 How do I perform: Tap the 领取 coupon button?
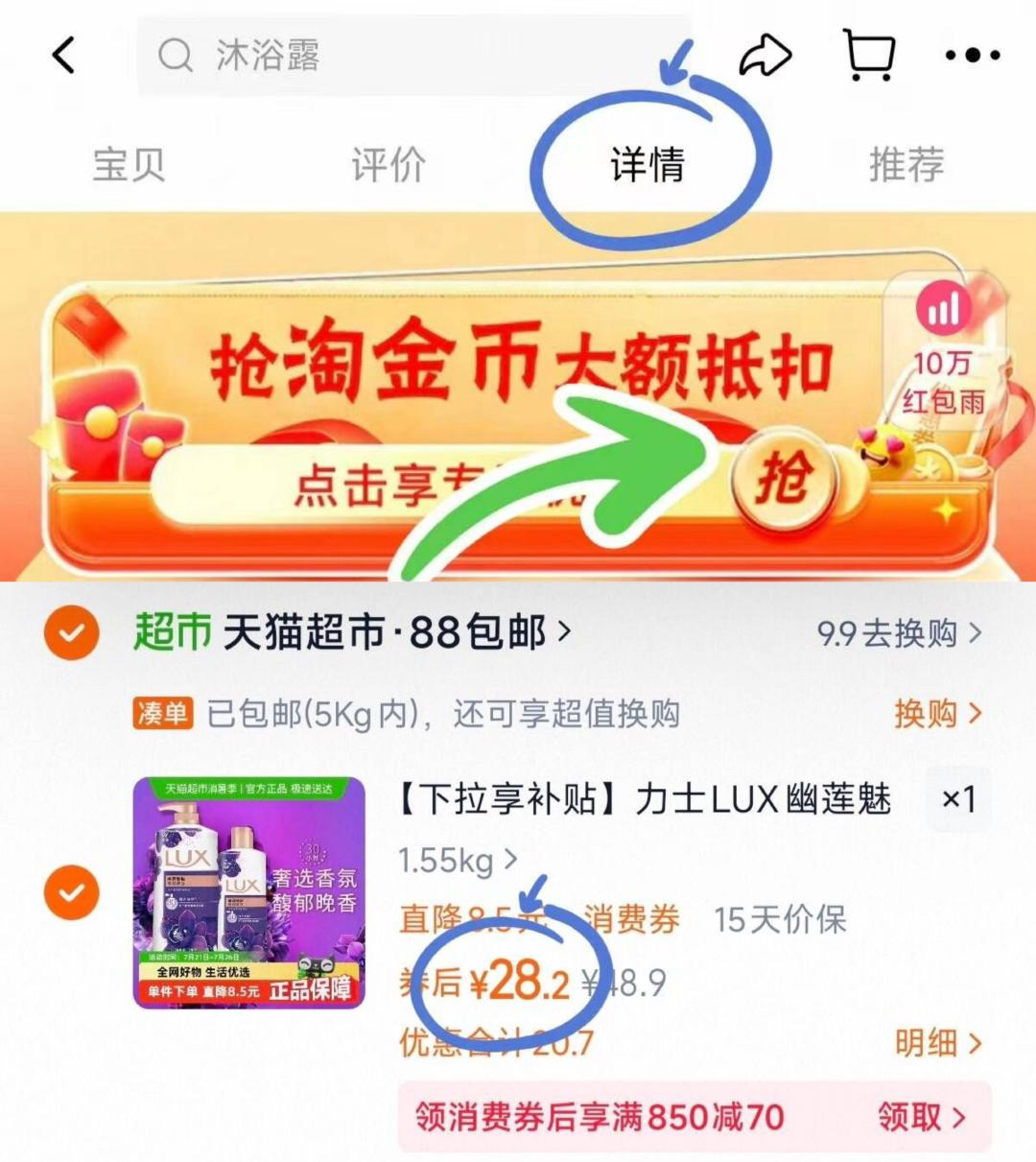916,1118
